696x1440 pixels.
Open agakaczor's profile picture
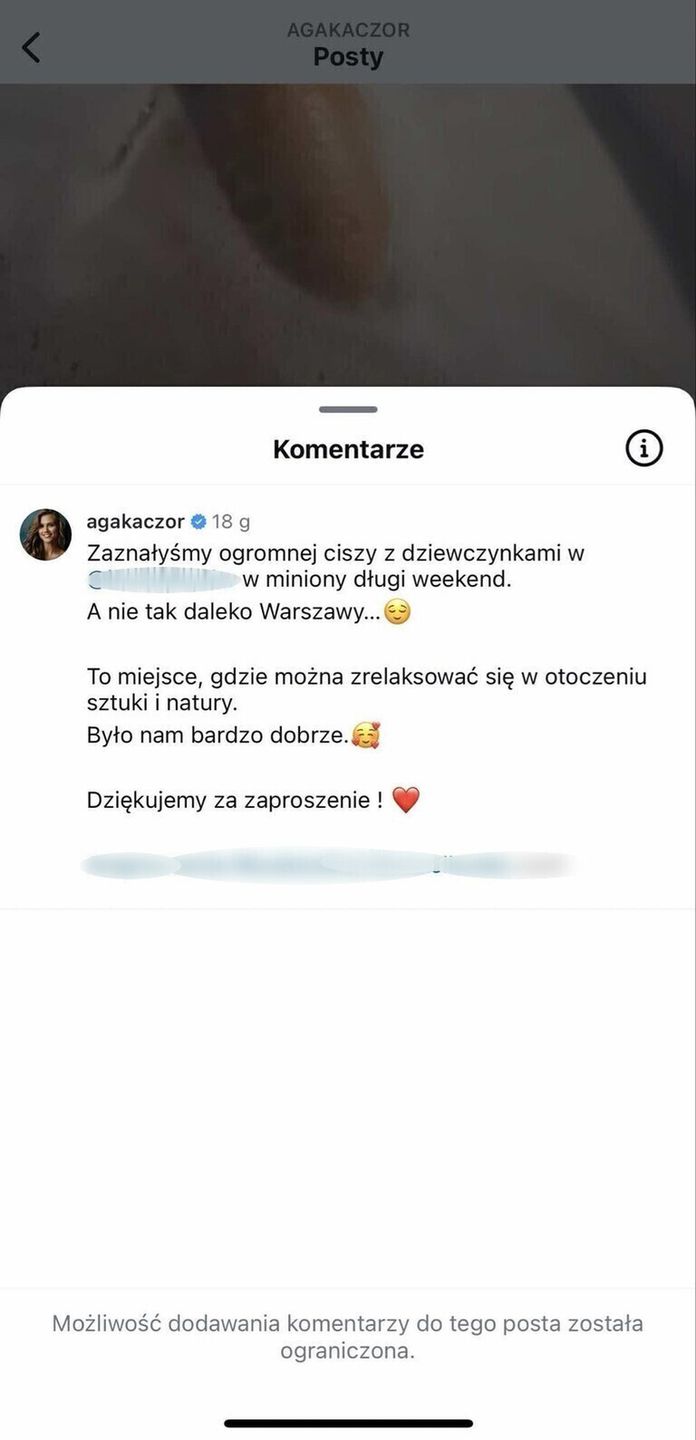pos(46,534)
